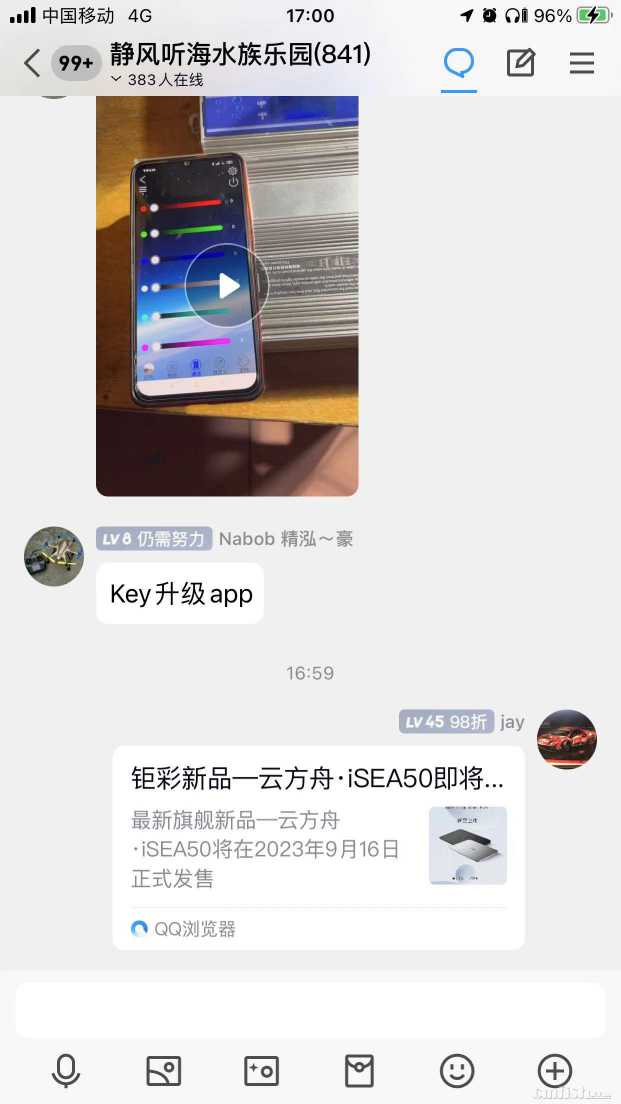Open the red packet icon

click(359, 1070)
